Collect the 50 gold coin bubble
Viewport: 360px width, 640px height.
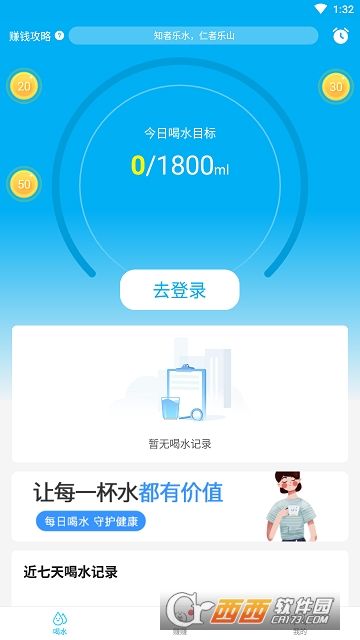(x=24, y=184)
